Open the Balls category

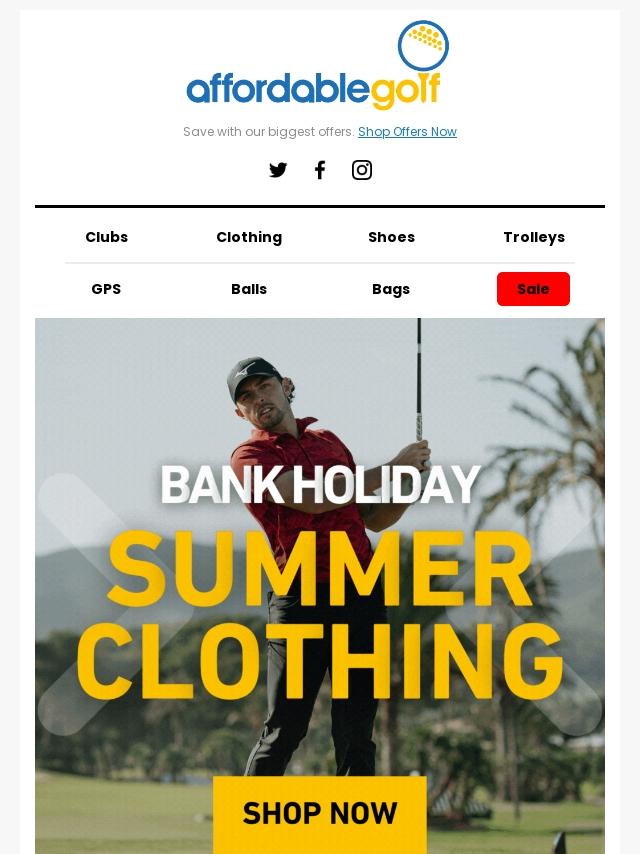click(x=249, y=289)
